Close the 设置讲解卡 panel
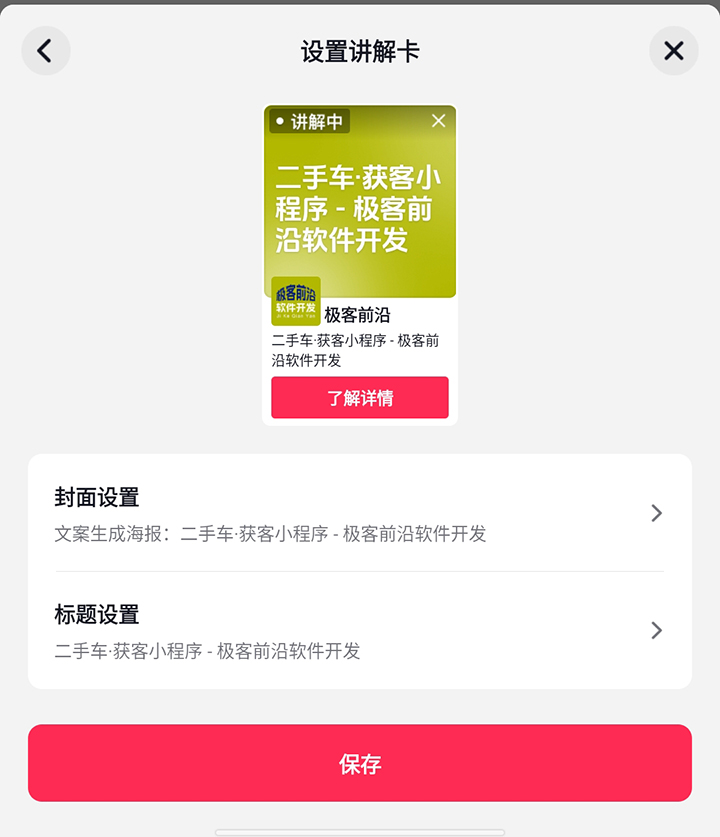 pos(674,51)
